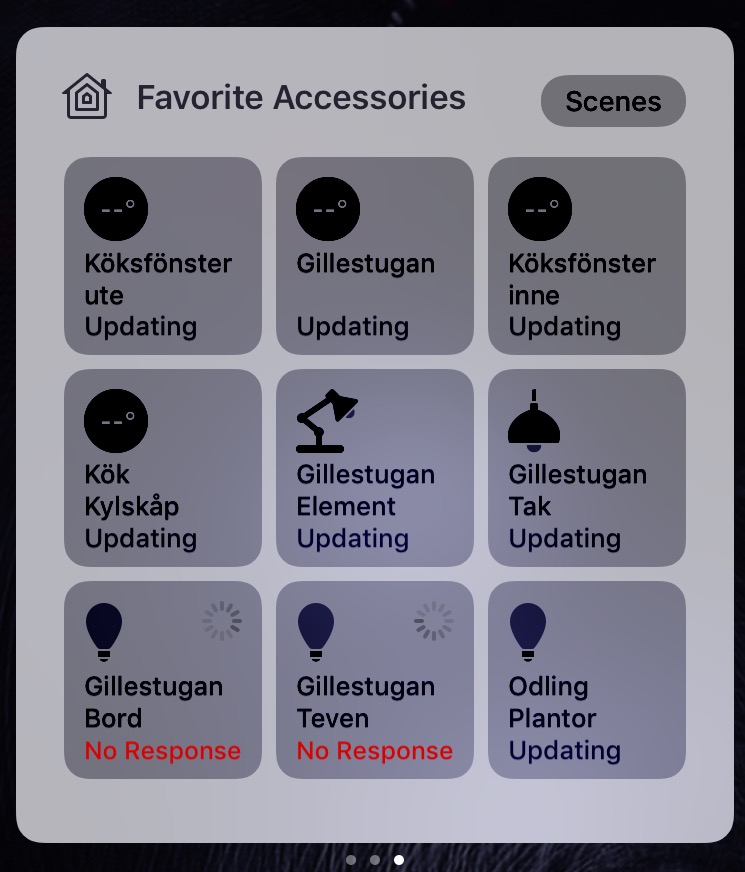
Task: Tap the Köksfönster inne accessory tile
Action: (x=587, y=256)
